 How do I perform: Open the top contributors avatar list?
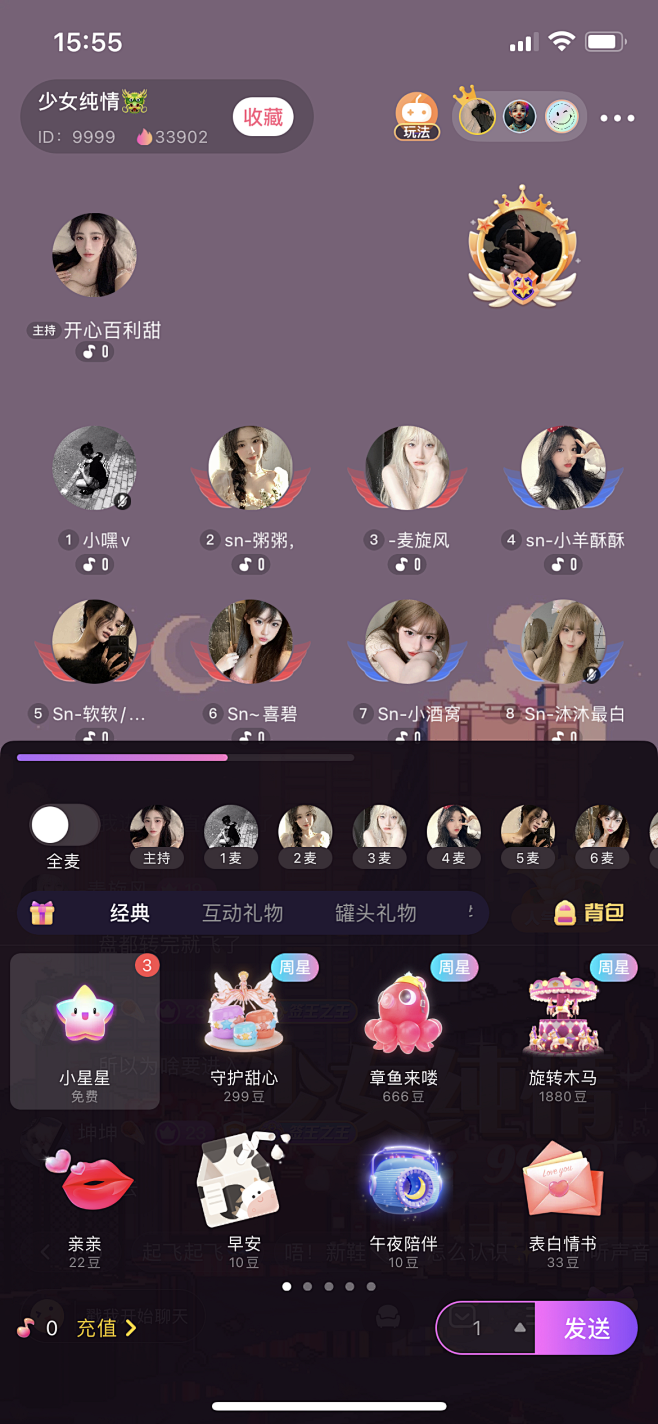519,117
